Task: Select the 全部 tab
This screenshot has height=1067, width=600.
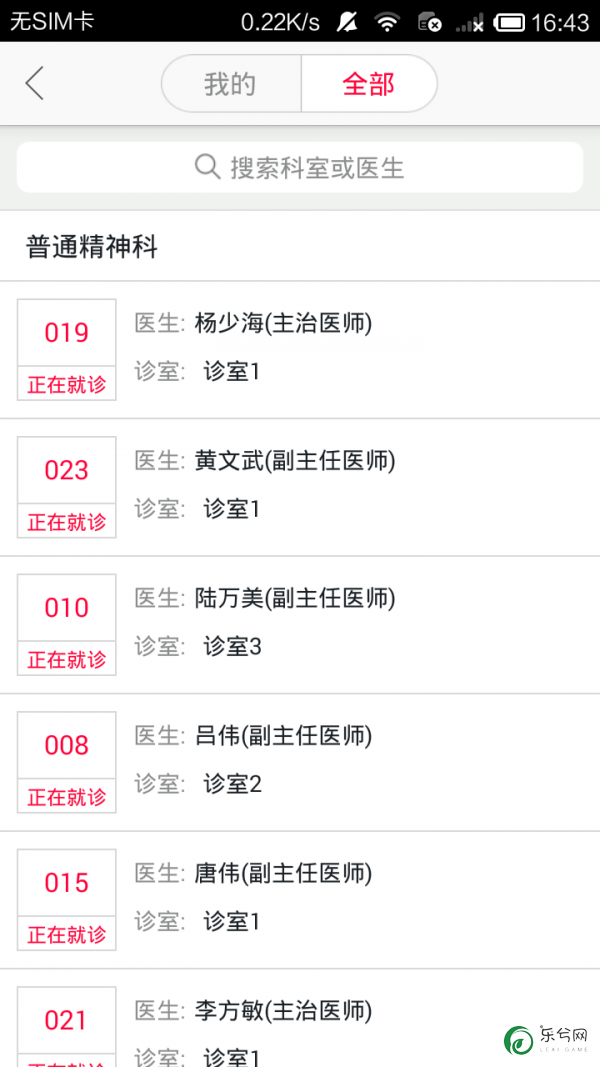Action: point(369,84)
